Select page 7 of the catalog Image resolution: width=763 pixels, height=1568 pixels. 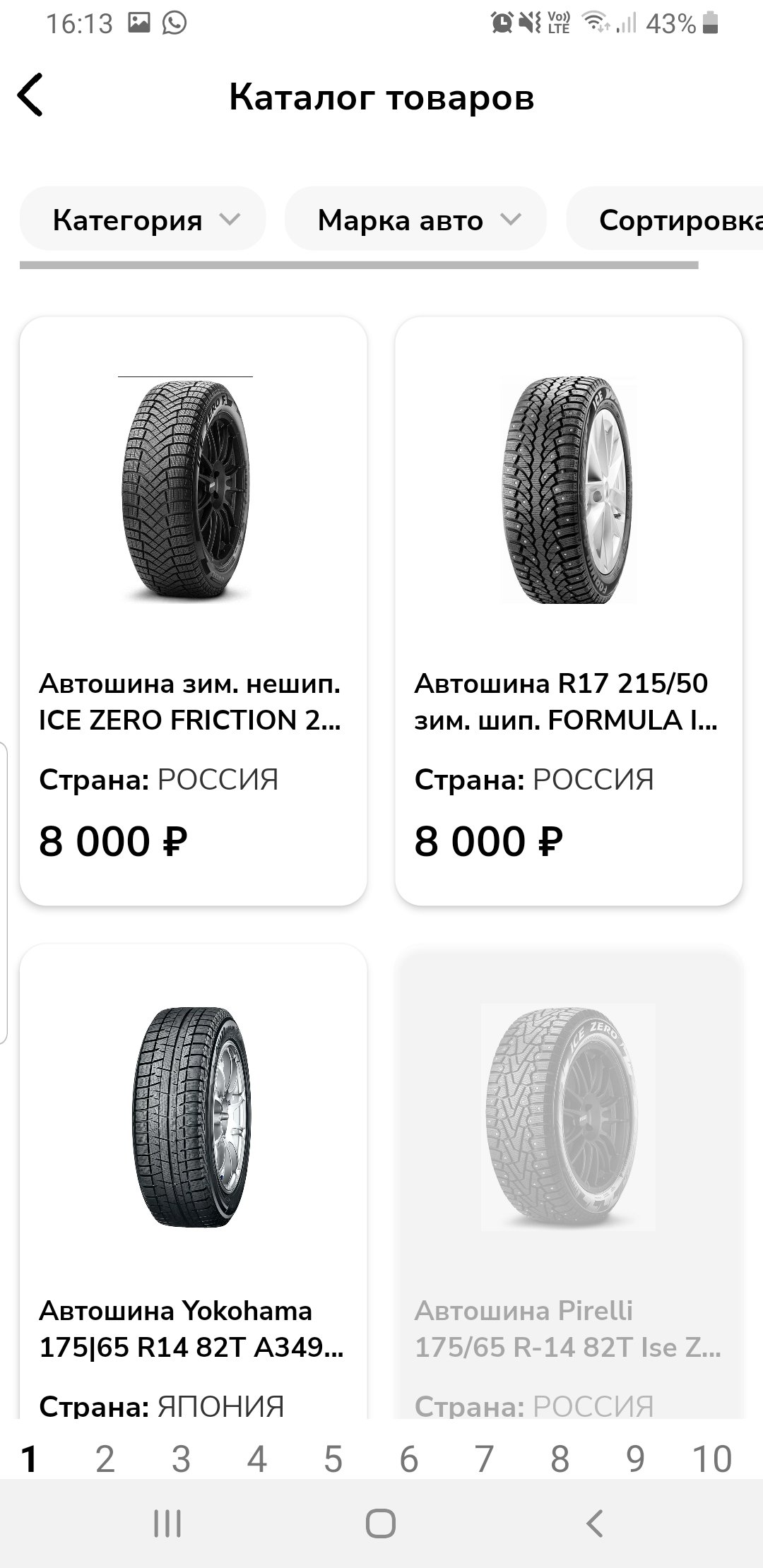[484, 1459]
